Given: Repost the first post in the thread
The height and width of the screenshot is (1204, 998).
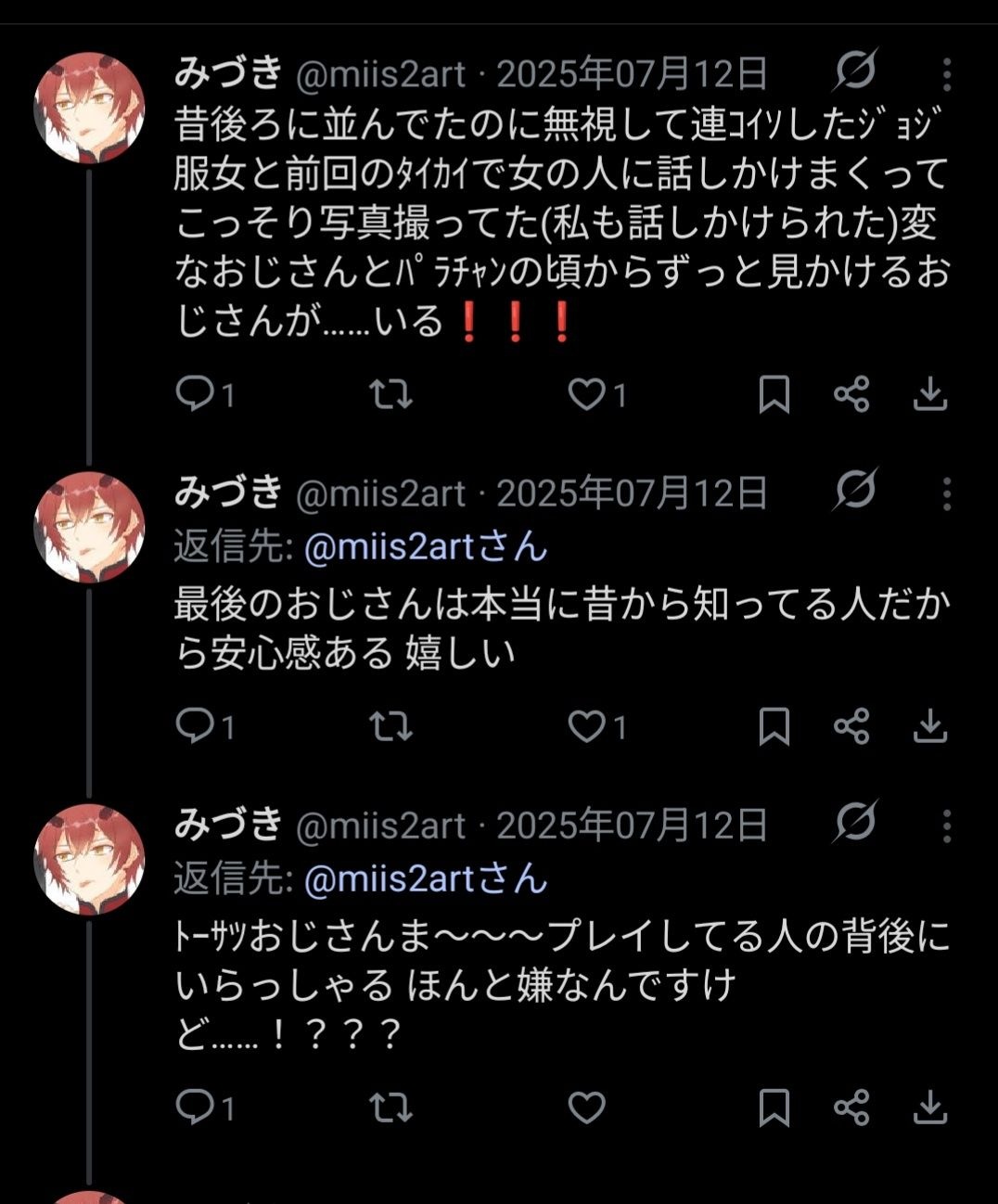Looking at the screenshot, I should click(x=390, y=395).
